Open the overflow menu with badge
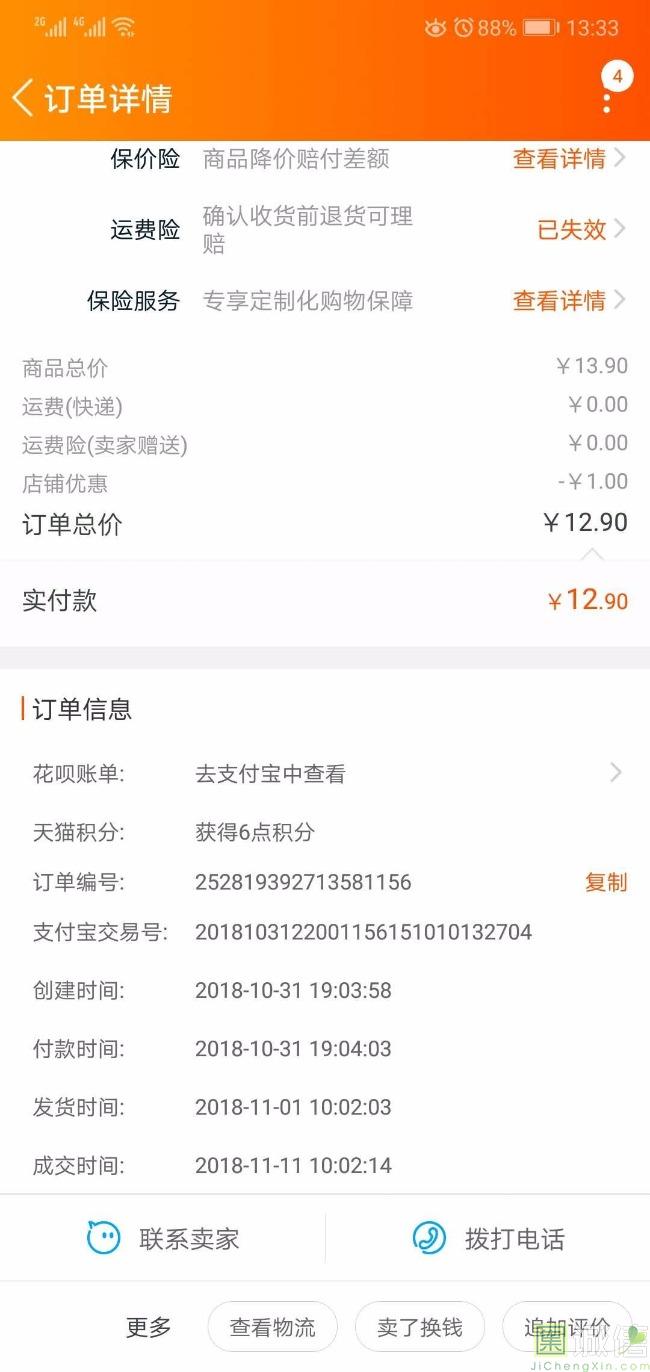Screen dimensions: 650x1372 pos(608,98)
